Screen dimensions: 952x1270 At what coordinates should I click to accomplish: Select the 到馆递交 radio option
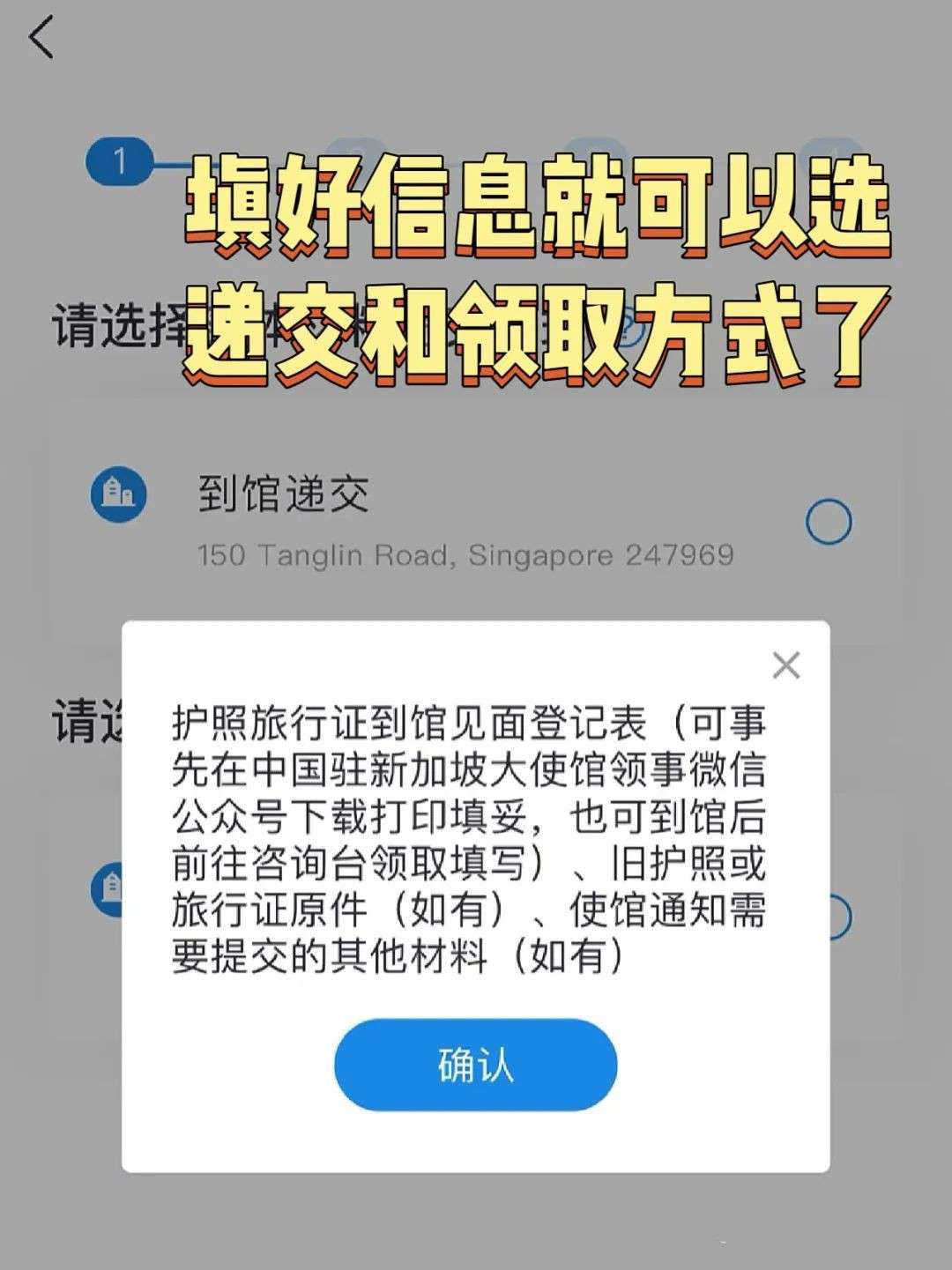[x=828, y=522]
